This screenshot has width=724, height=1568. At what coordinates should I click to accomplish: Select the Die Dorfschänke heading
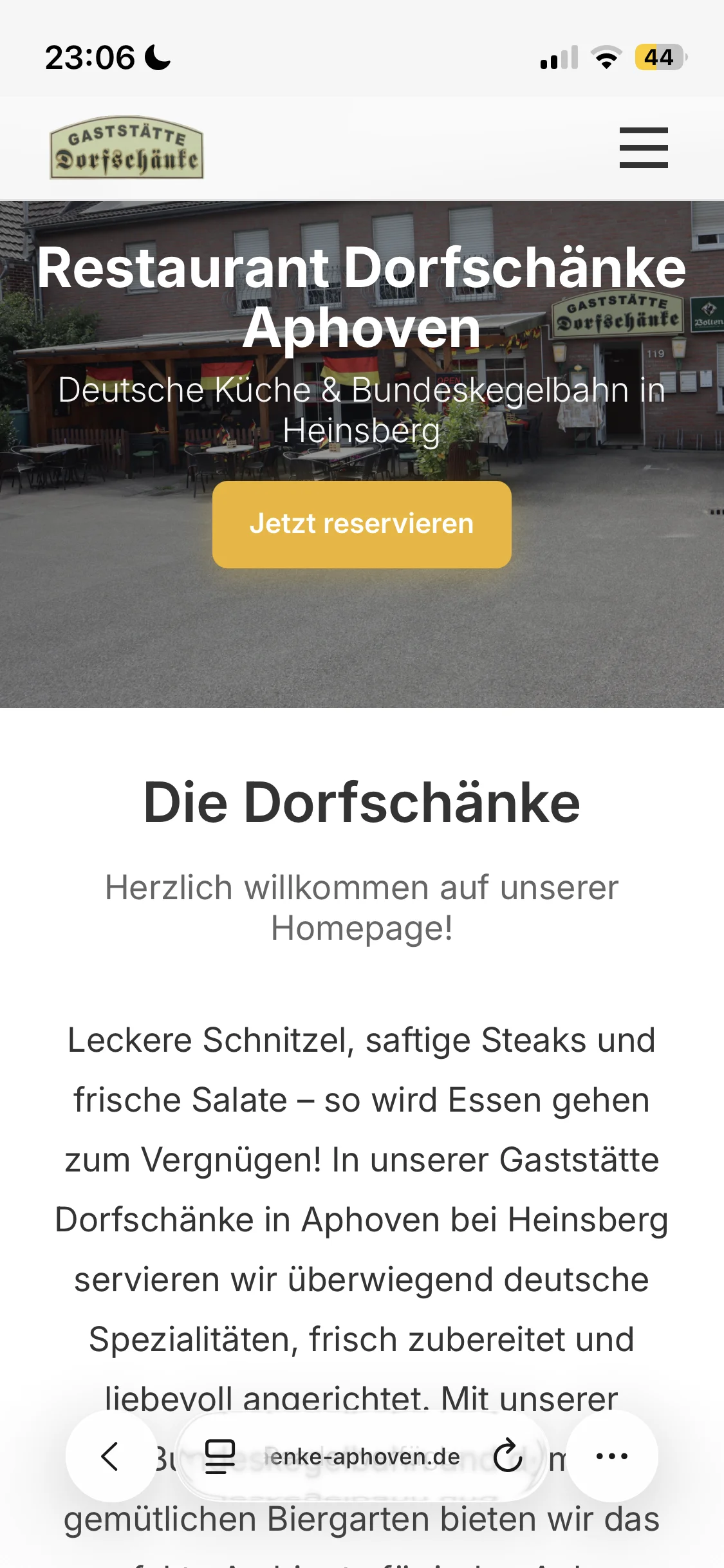click(x=362, y=801)
